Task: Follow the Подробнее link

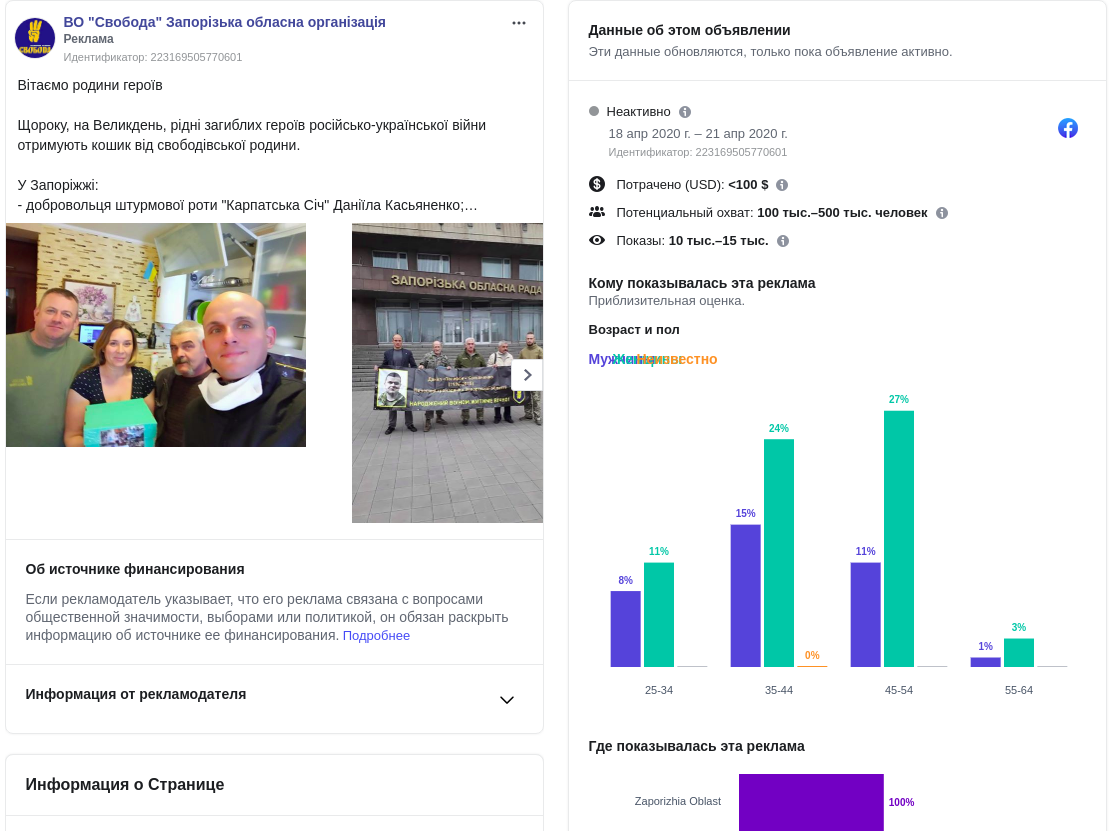Action: click(376, 636)
